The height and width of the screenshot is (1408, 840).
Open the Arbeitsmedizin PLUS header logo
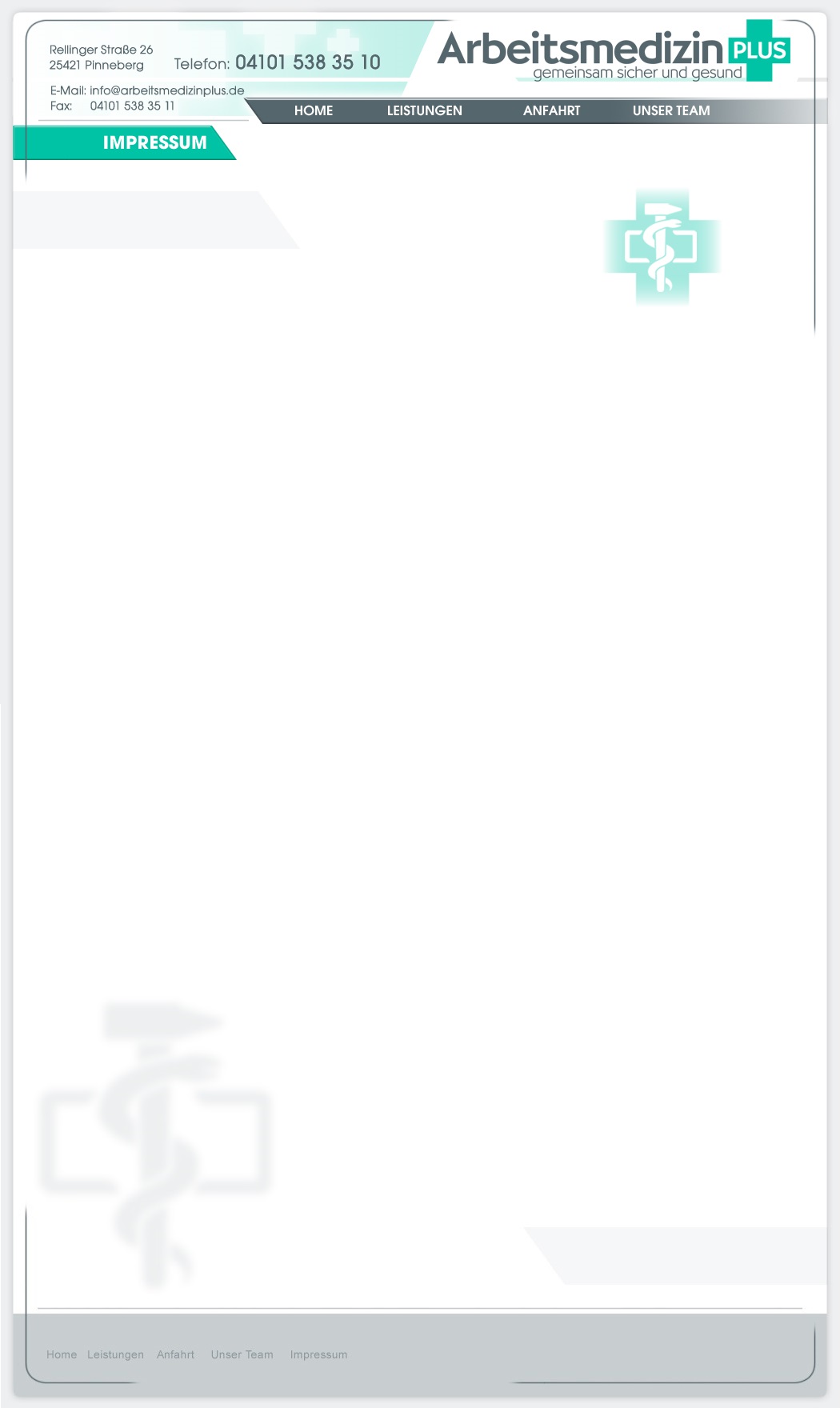coord(613,53)
